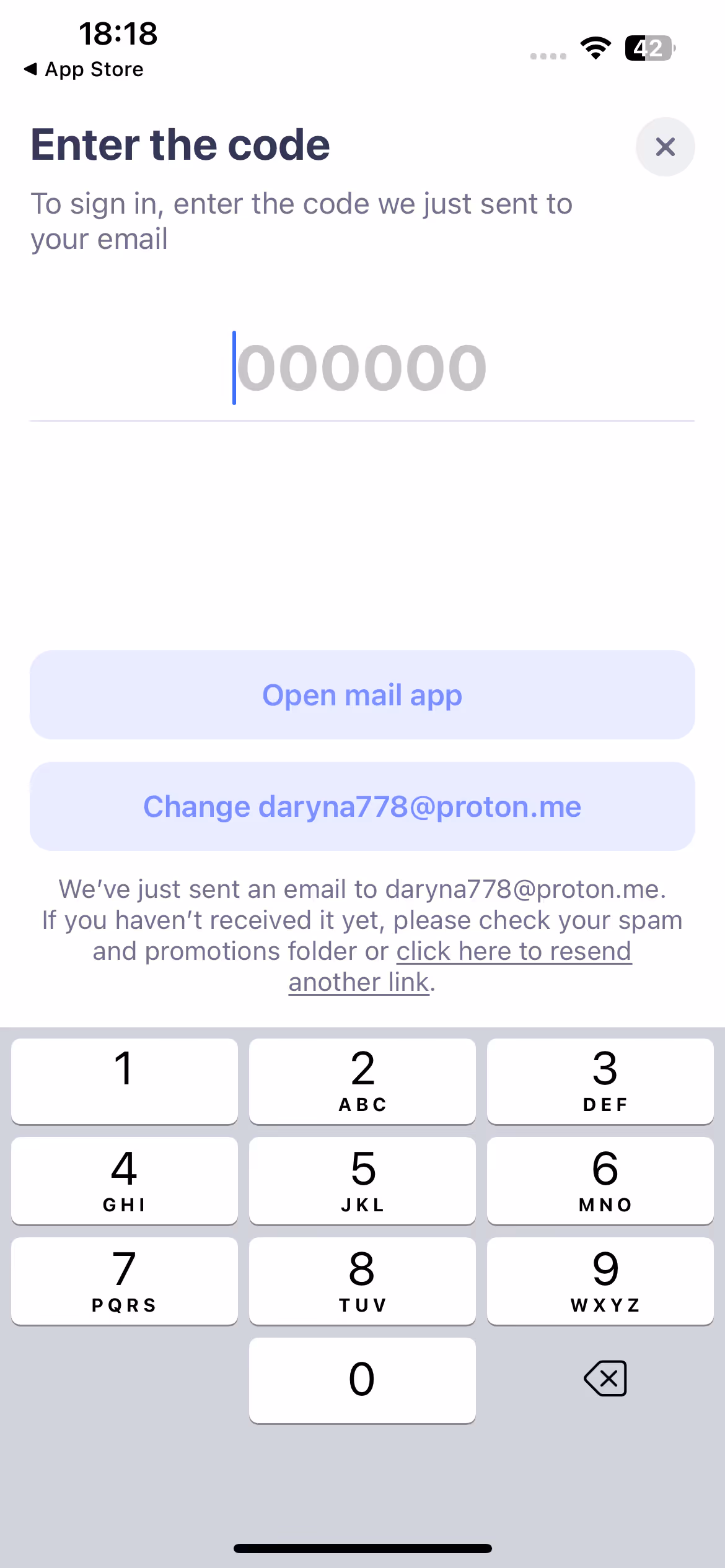The height and width of the screenshot is (1568, 725).
Task: Return to the App Store
Action: pos(83,69)
